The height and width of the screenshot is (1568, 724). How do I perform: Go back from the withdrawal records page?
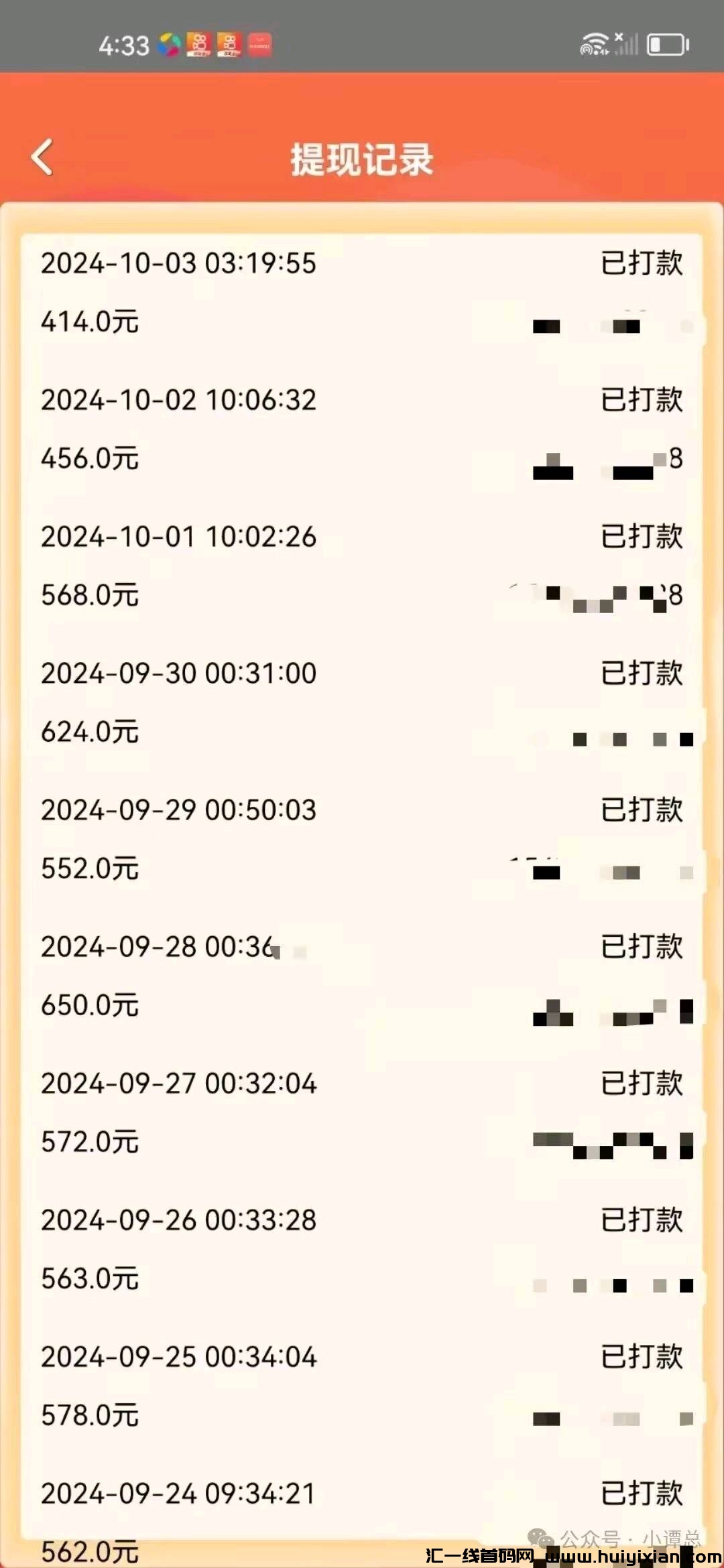42,157
